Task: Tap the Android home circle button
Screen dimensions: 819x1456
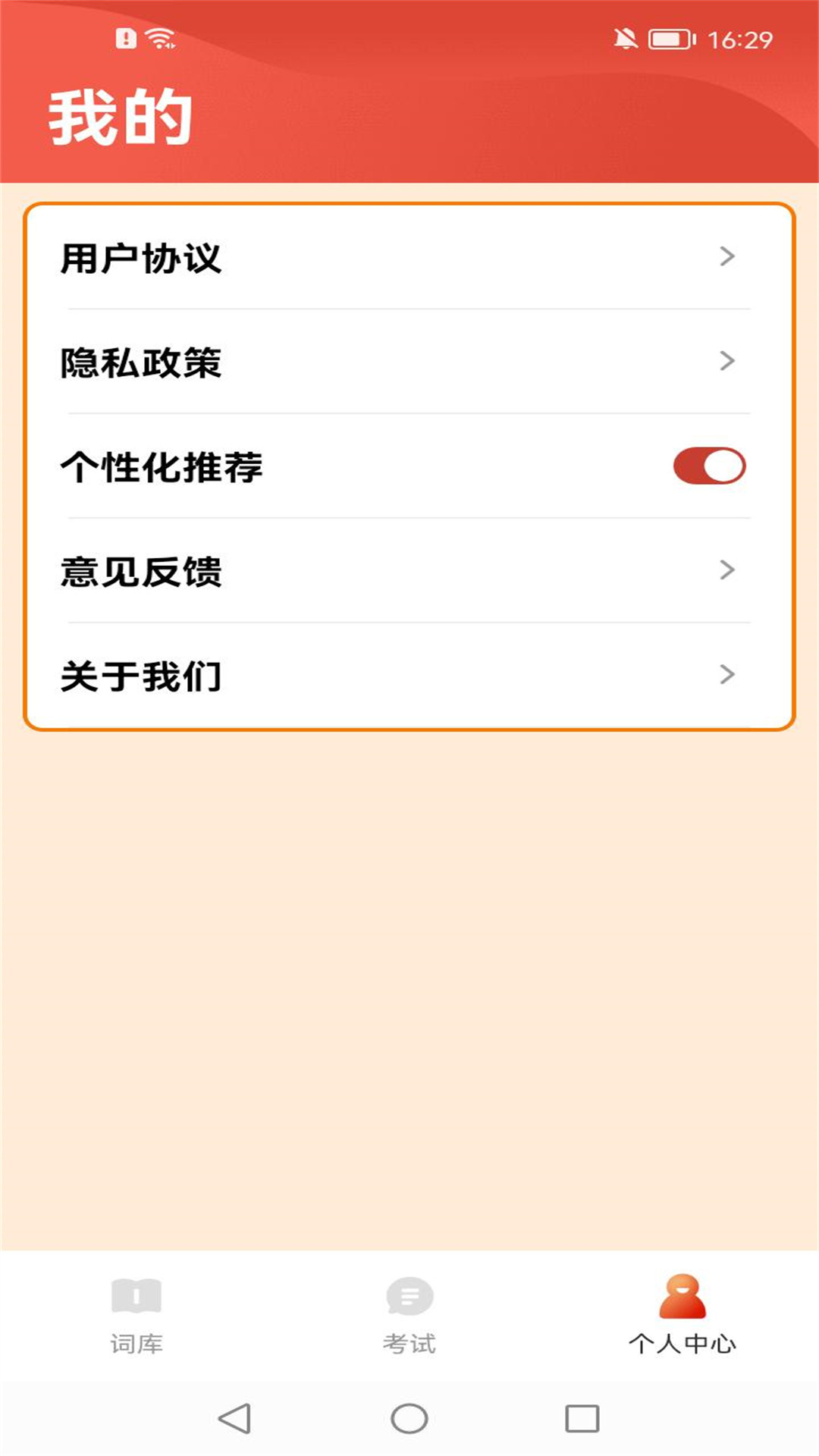Action: 409,1417
